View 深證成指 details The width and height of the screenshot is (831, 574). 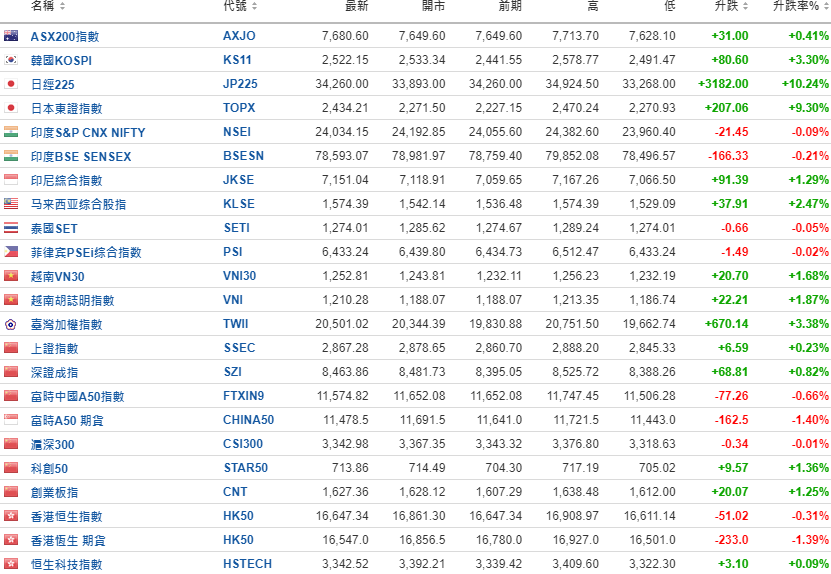pyautogui.click(x=54, y=372)
